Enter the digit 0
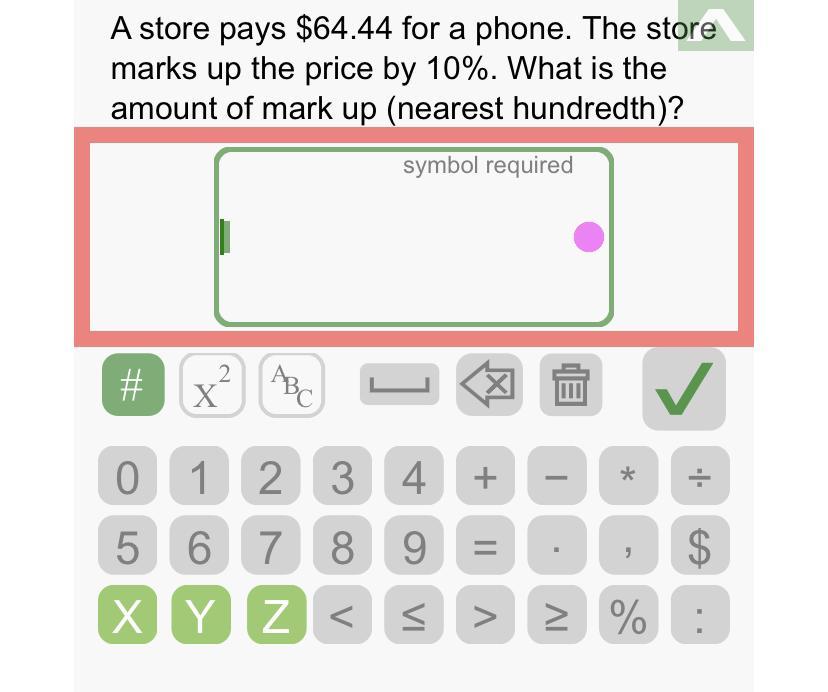The width and height of the screenshot is (828, 692). [x=127, y=477]
